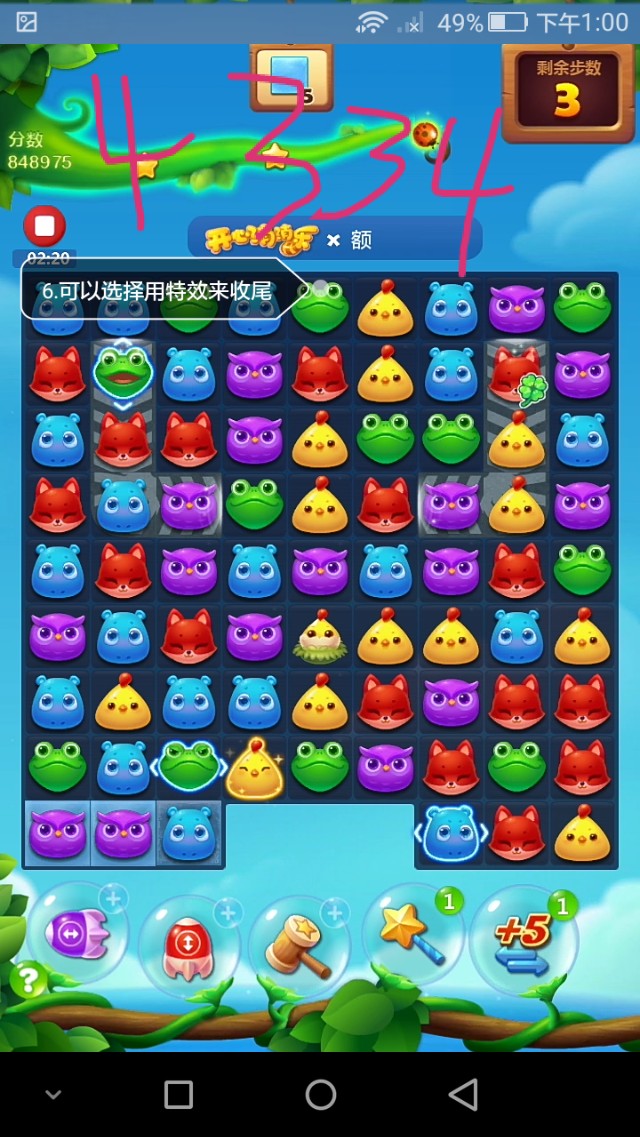The image size is (640, 1137).
Task: Go to the home screen
Action: point(320,1095)
